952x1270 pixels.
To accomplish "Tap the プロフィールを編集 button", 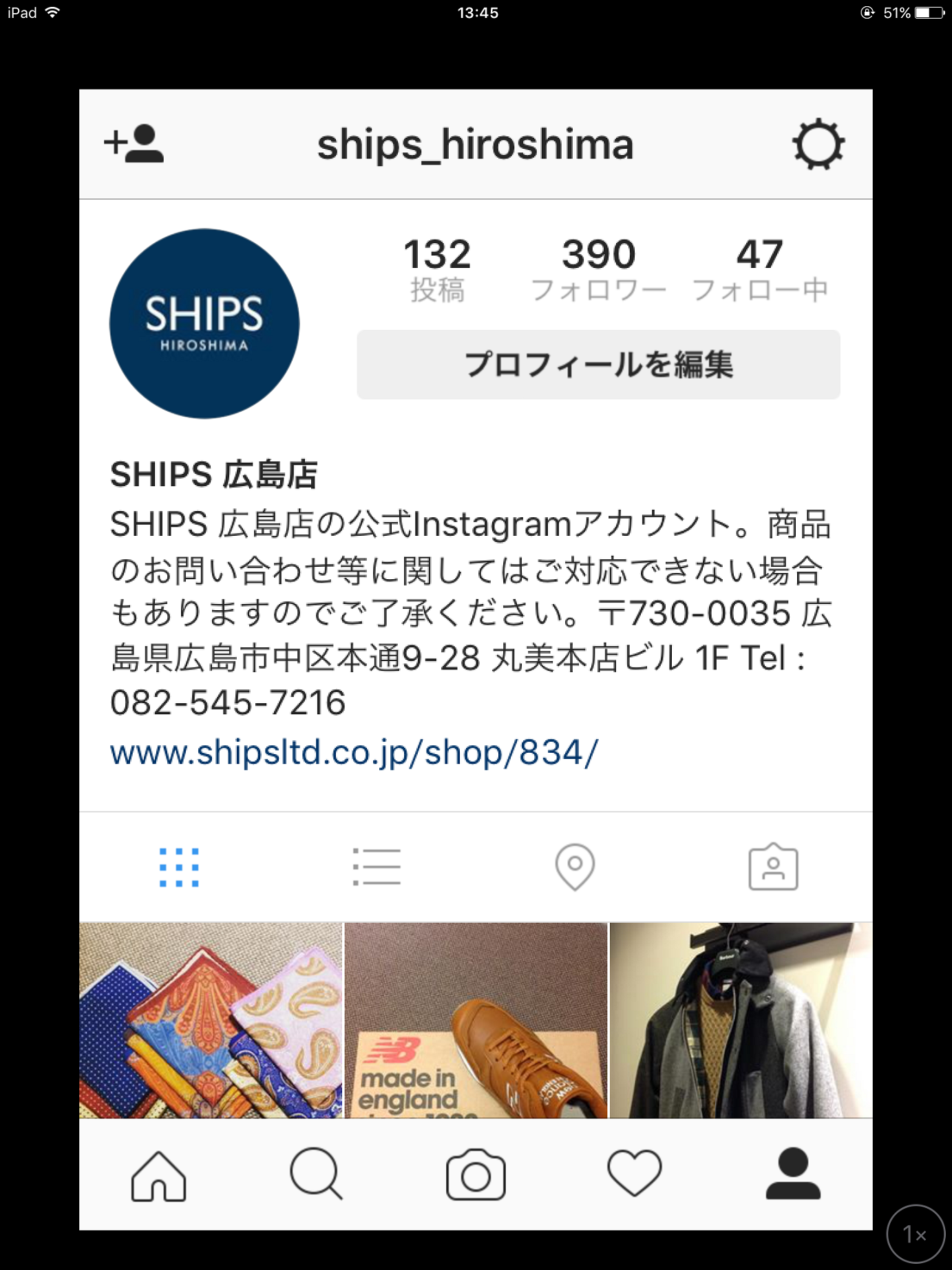I will (598, 364).
